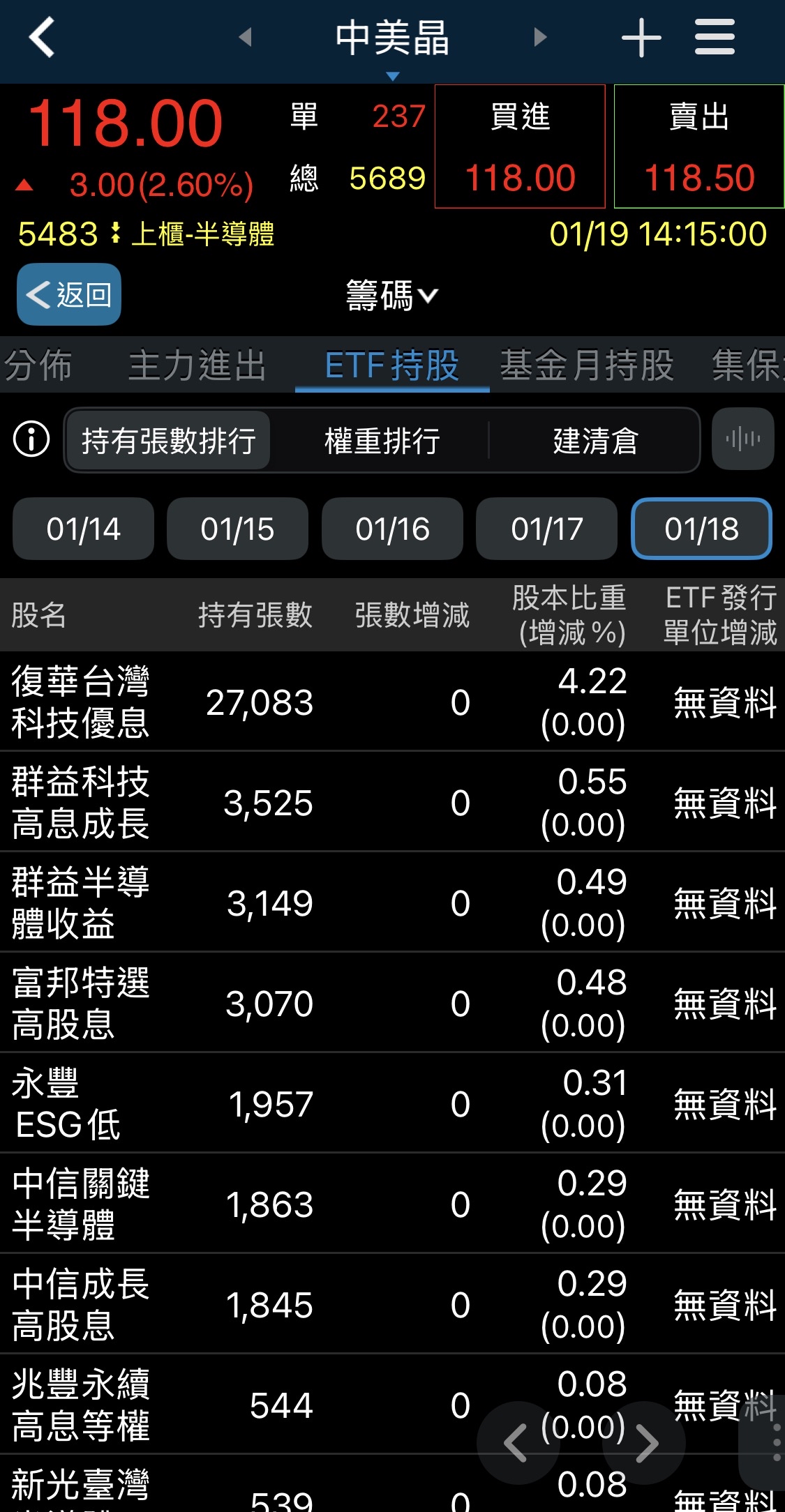Expand the 籌碼 dropdown

point(392,296)
